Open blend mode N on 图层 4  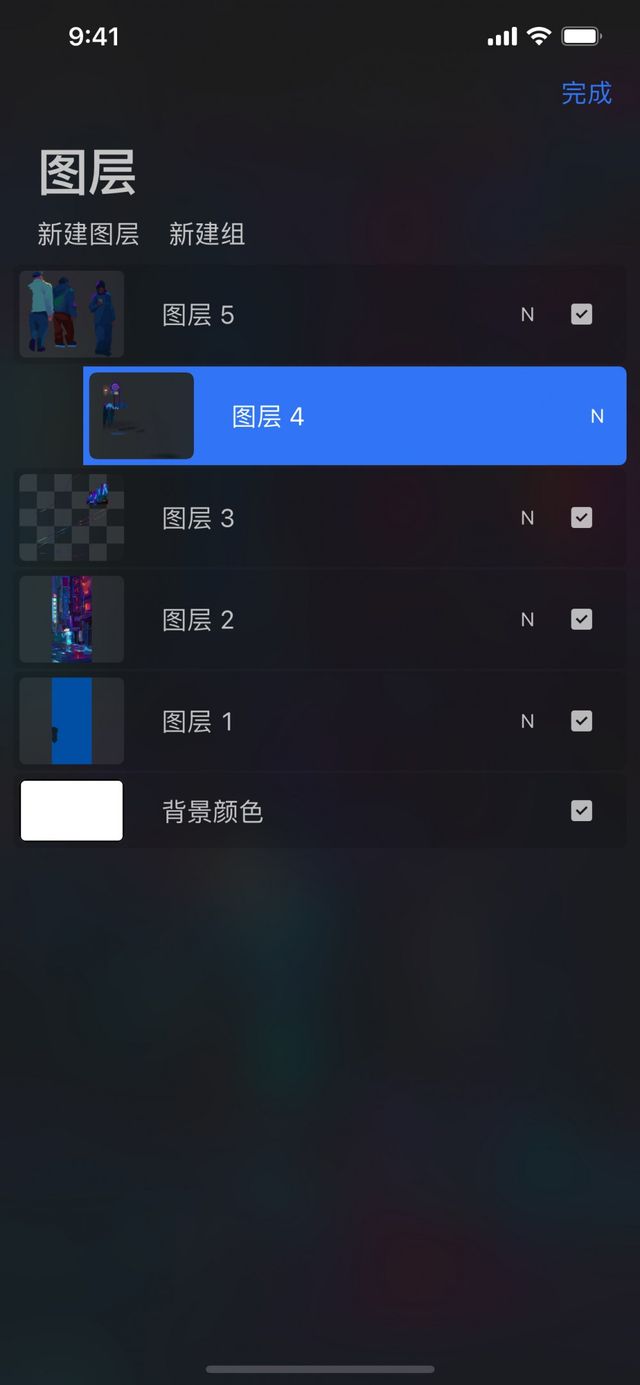click(597, 416)
